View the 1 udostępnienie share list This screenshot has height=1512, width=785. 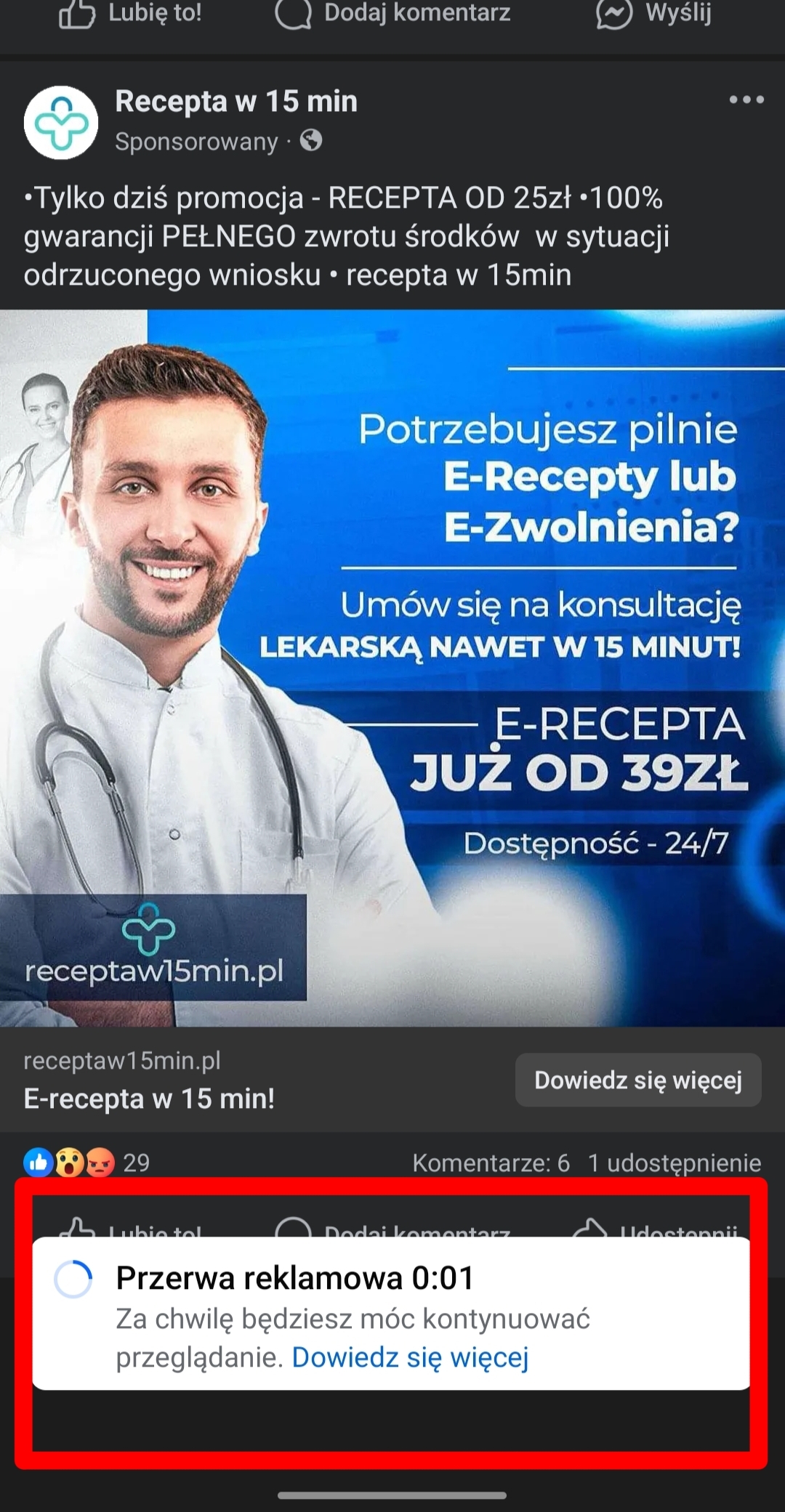click(674, 1163)
